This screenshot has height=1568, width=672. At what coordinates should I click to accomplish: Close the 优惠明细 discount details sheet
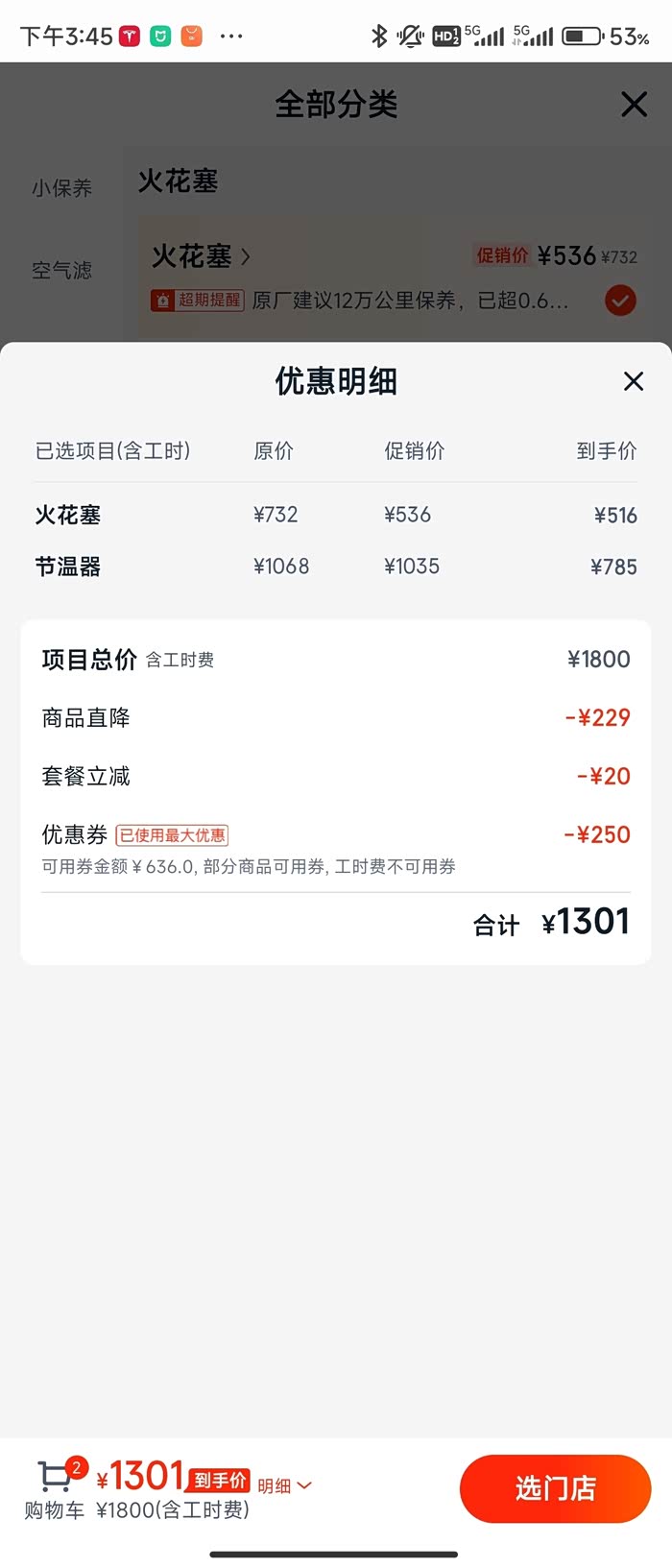click(634, 381)
